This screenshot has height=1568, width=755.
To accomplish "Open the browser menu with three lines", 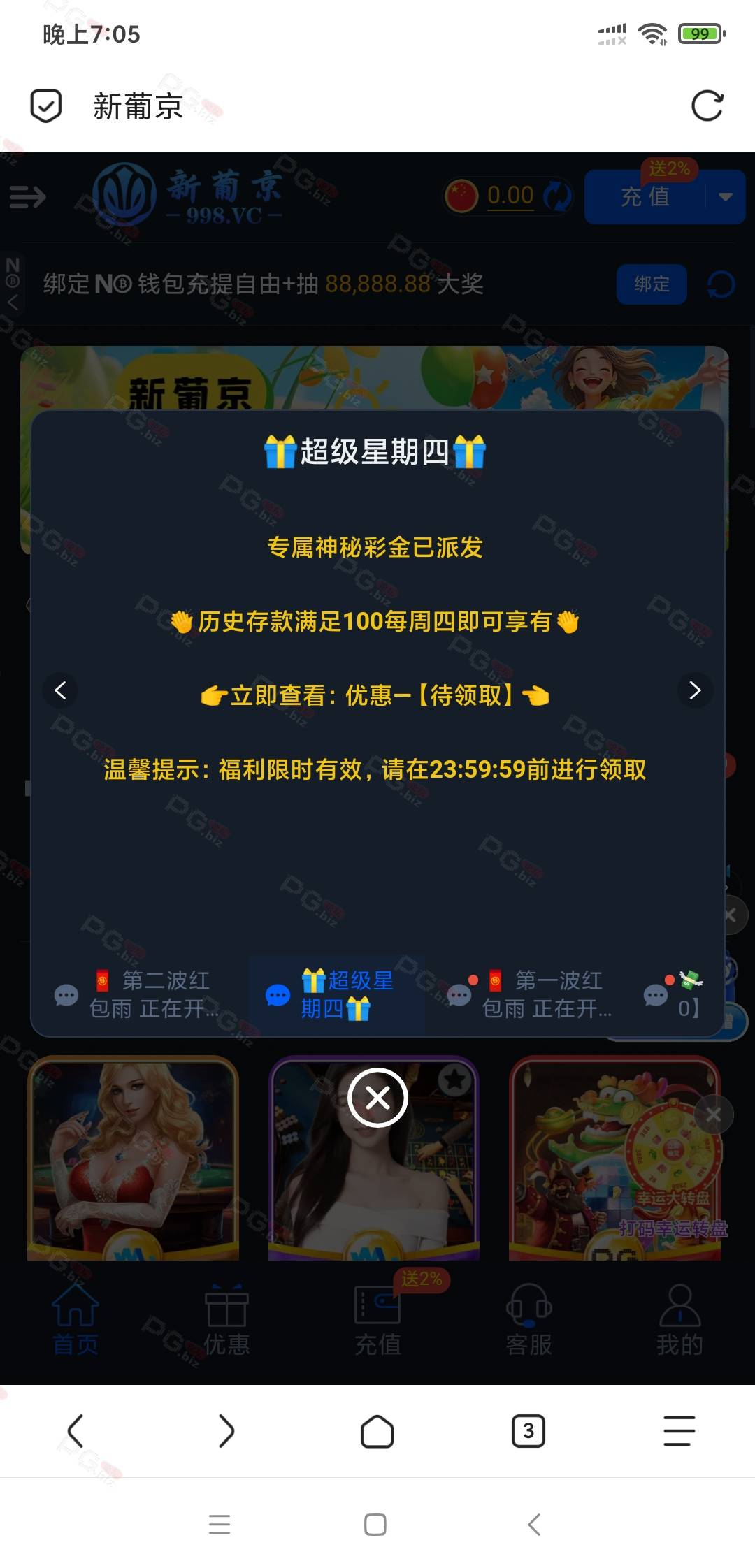I will tap(679, 1431).
